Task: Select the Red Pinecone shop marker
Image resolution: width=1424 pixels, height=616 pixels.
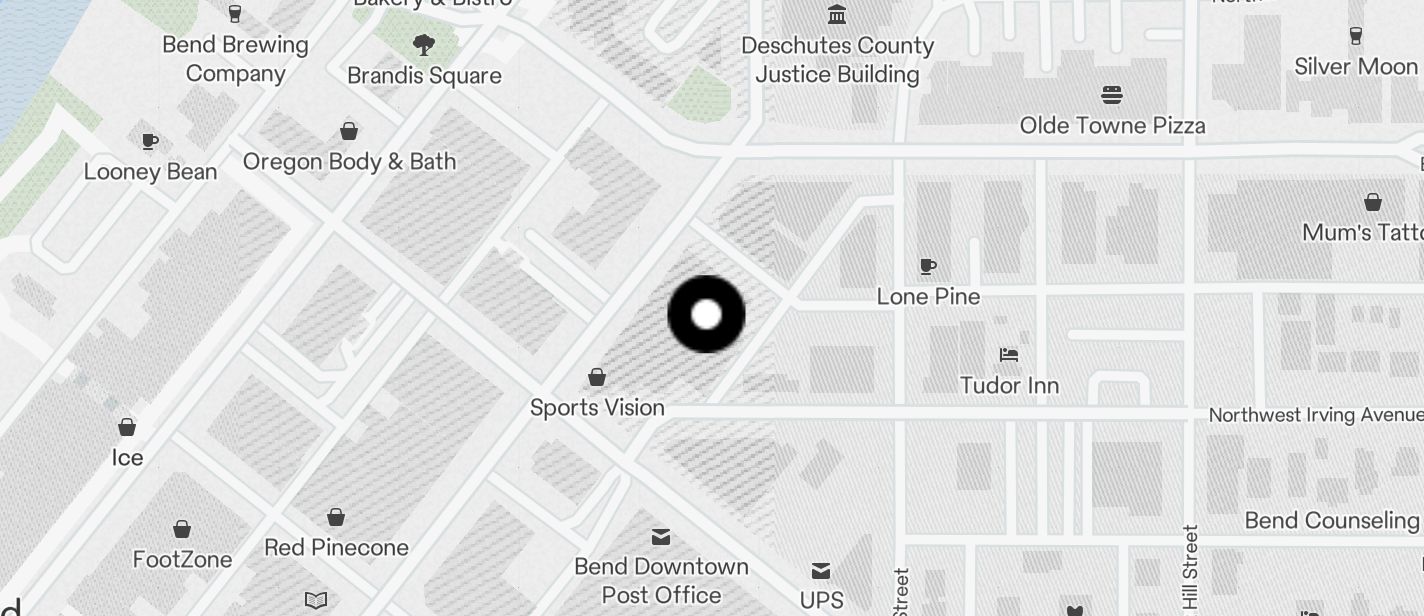Action: (x=336, y=517)
